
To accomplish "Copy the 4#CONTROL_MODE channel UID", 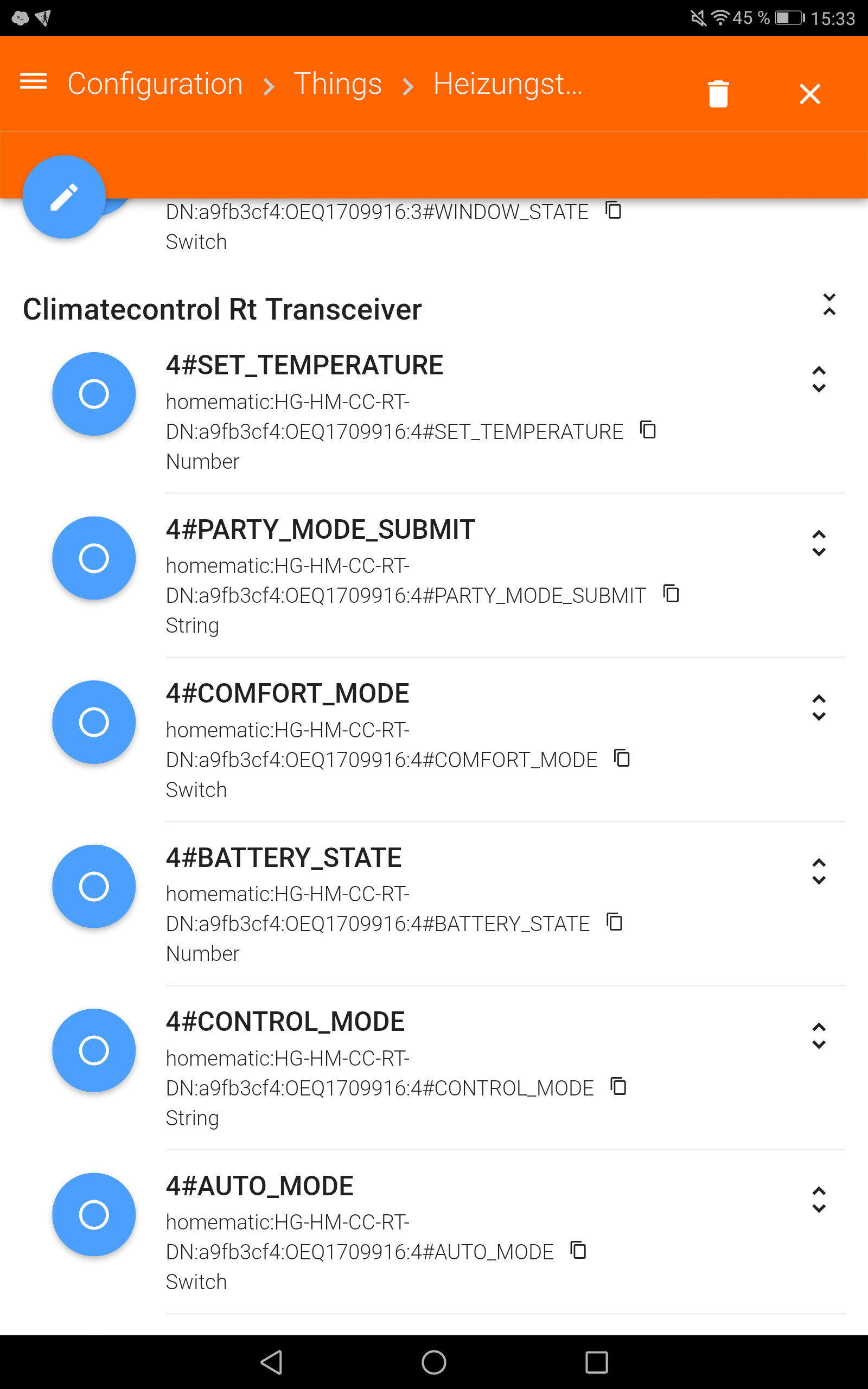I will [x=618, y=1086].
